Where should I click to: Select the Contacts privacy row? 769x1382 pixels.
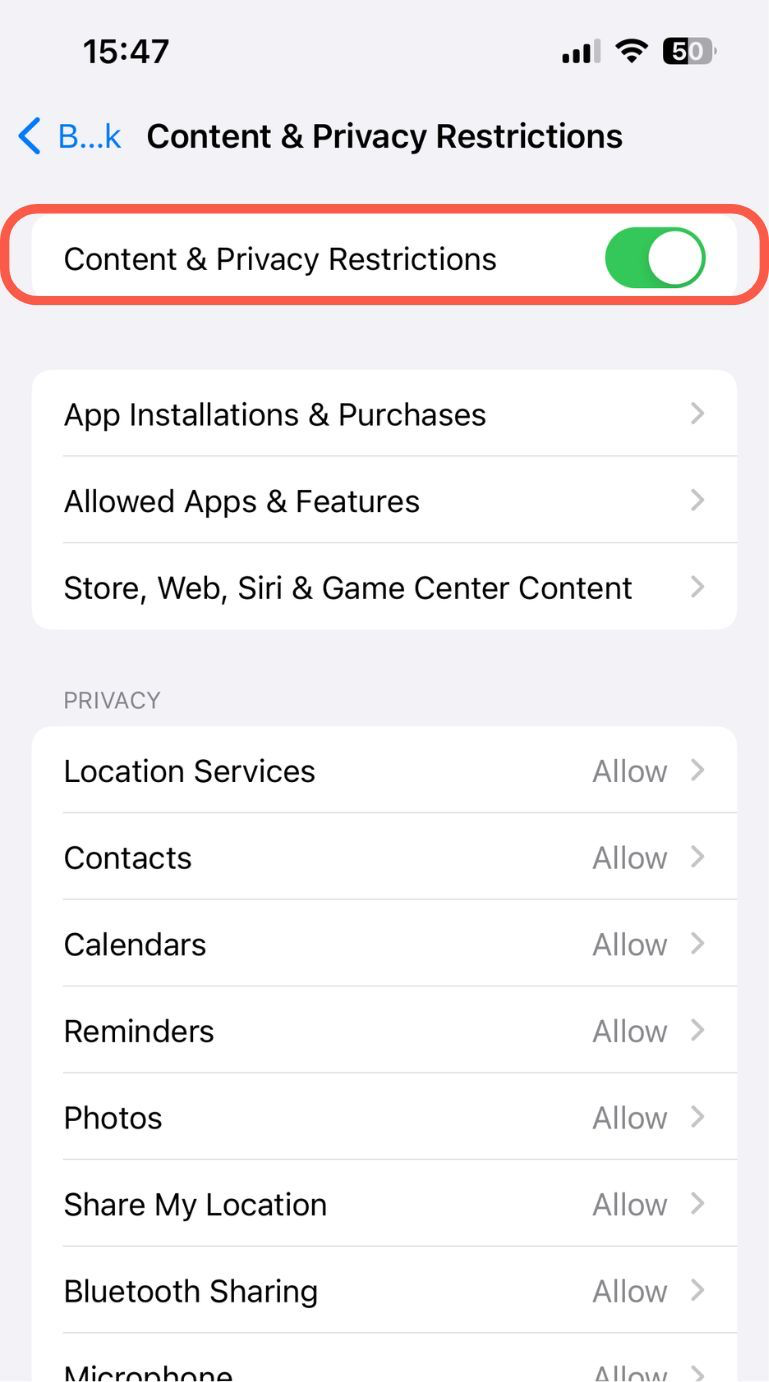(384, 858)
